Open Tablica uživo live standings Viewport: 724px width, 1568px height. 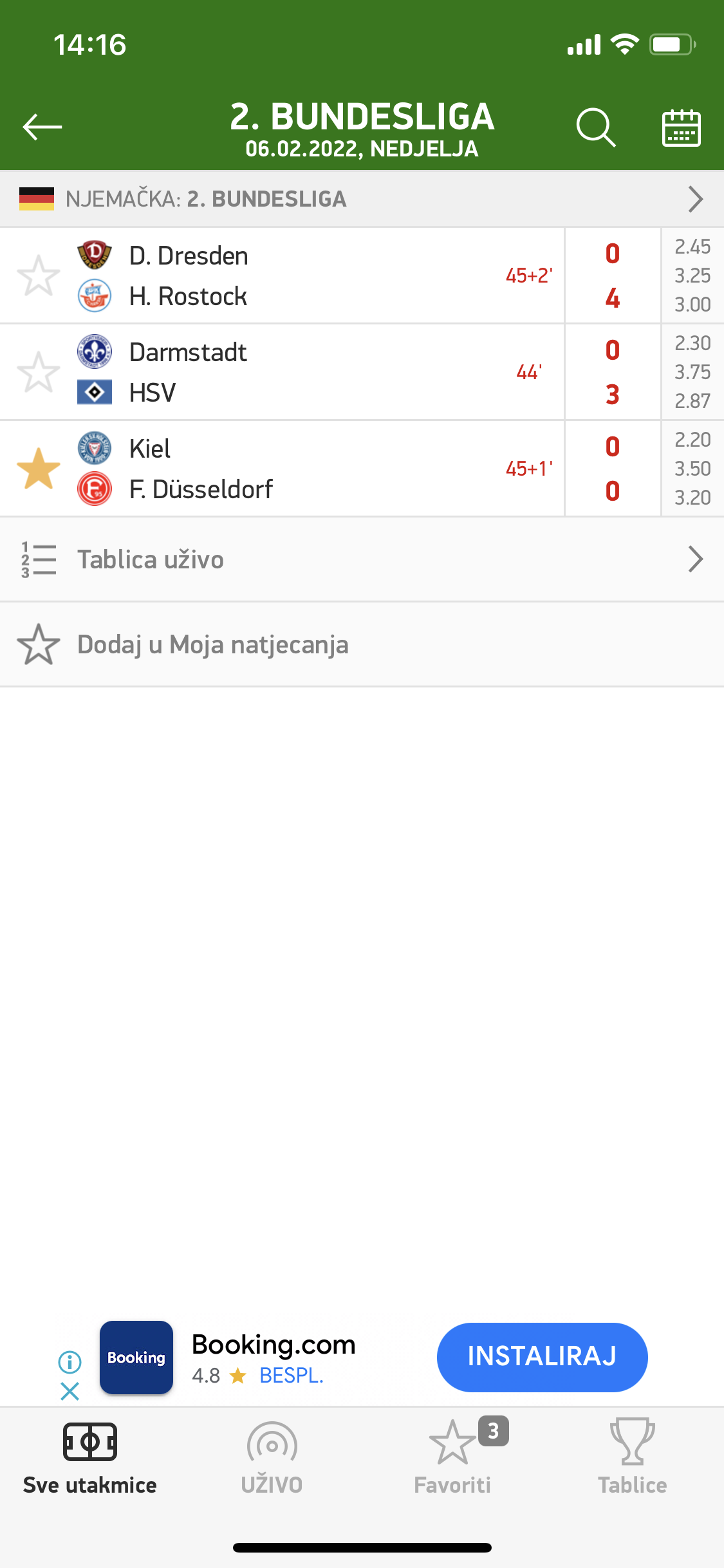362,559
